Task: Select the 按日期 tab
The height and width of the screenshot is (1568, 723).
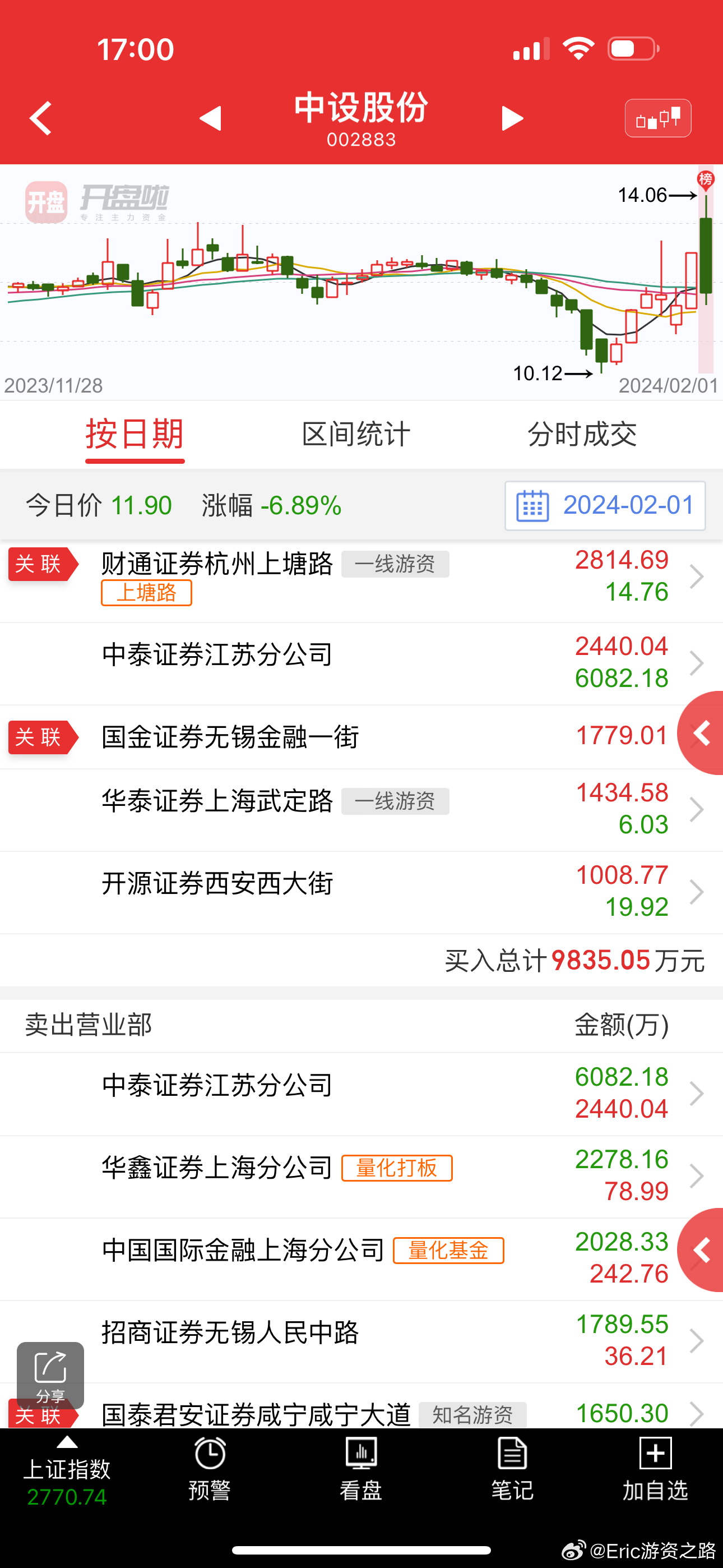Action: (135, 435)
